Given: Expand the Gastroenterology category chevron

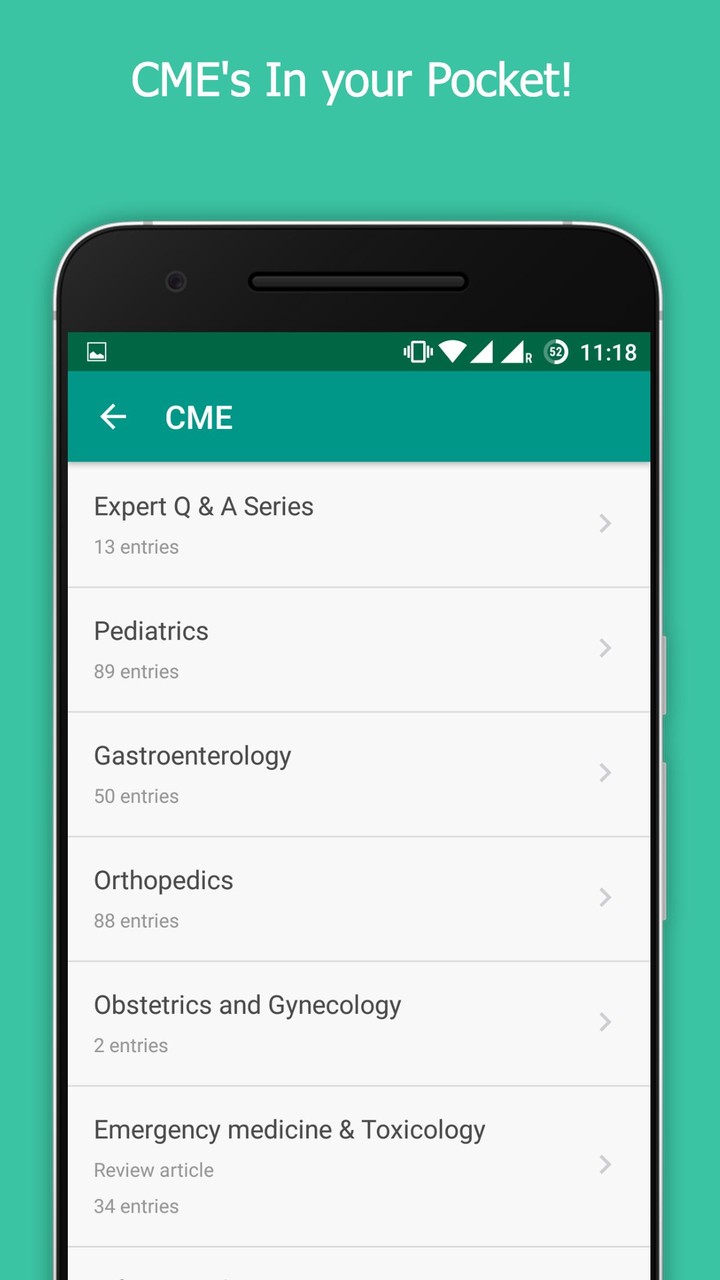Looking at the screenshot, I should tap(604, 773).
